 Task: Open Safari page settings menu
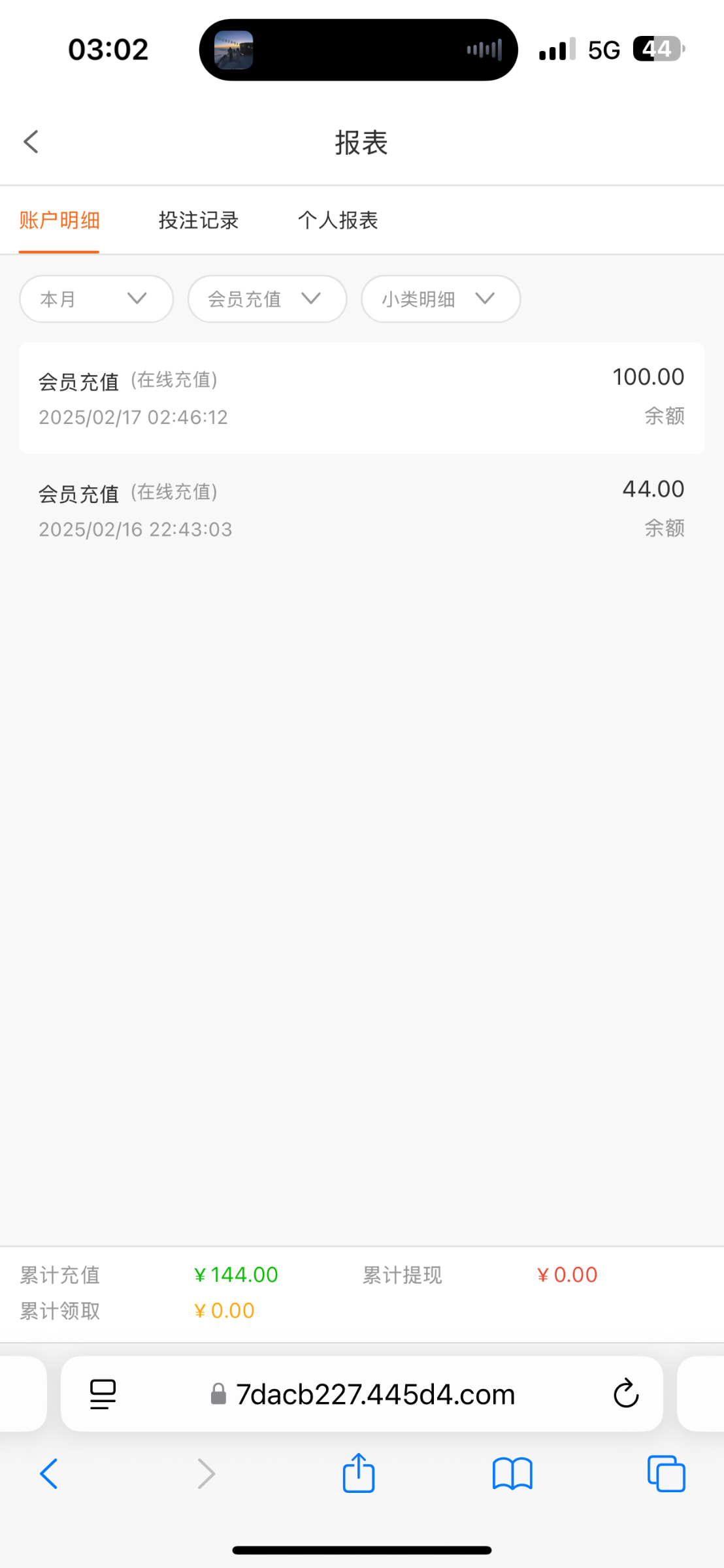(103, 1394)
